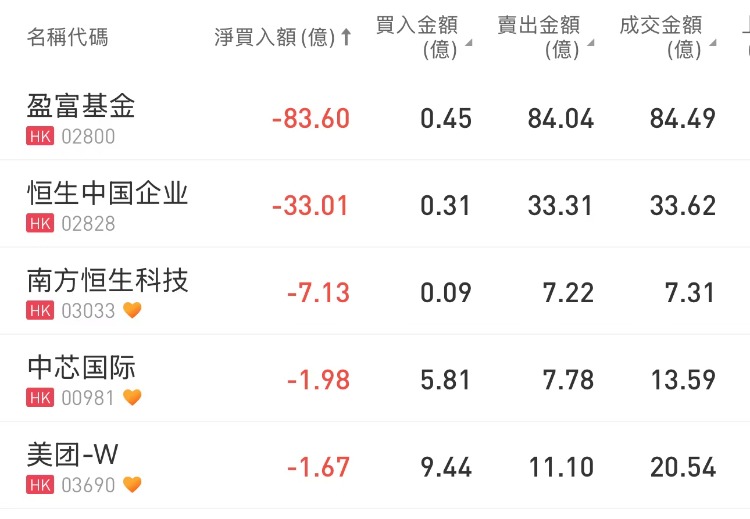Image resolution: width=750 pixels, height=519 pixels.
Task: Sort by 賣出金額 column header
Action: [x=544, y=37]
